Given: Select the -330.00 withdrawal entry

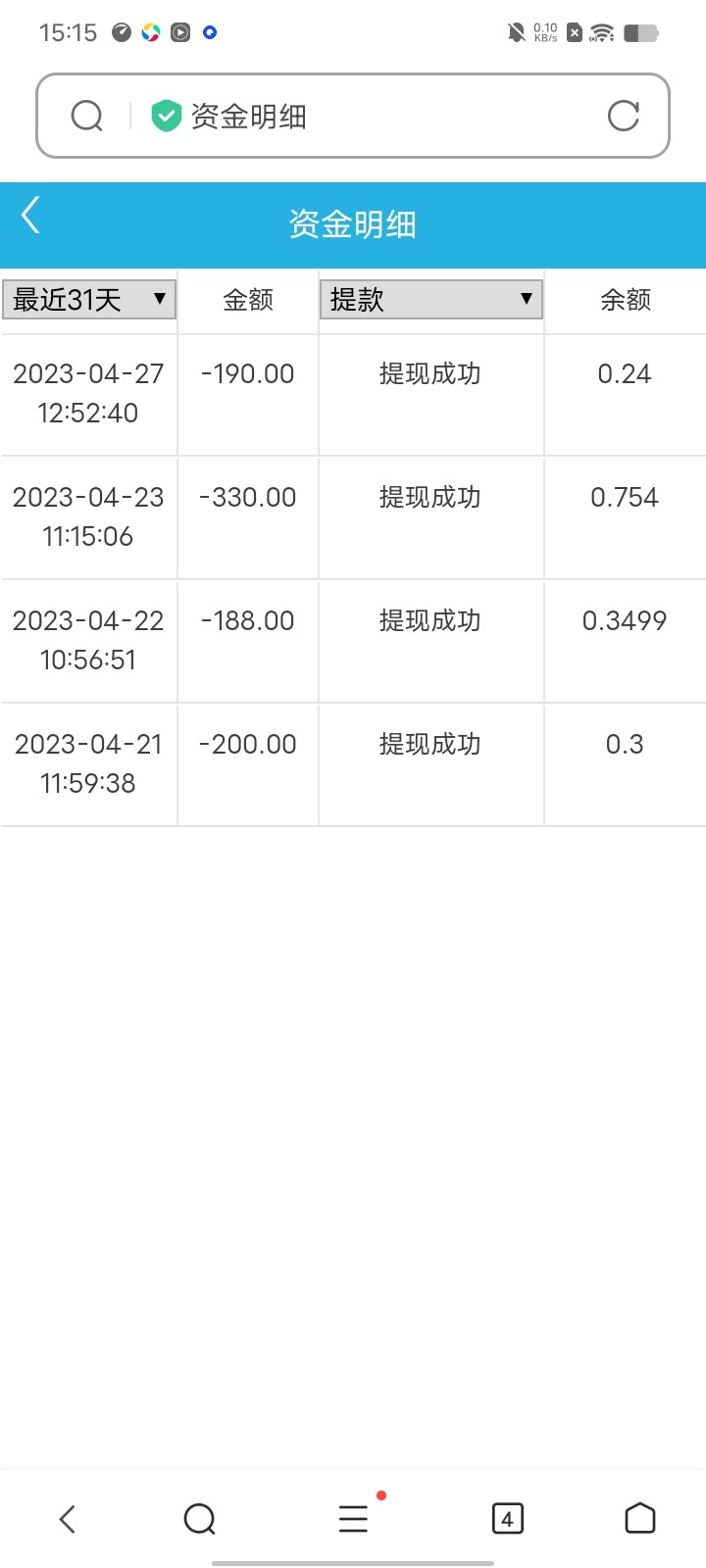Looking at the screenshot, I should click(246, 497).
